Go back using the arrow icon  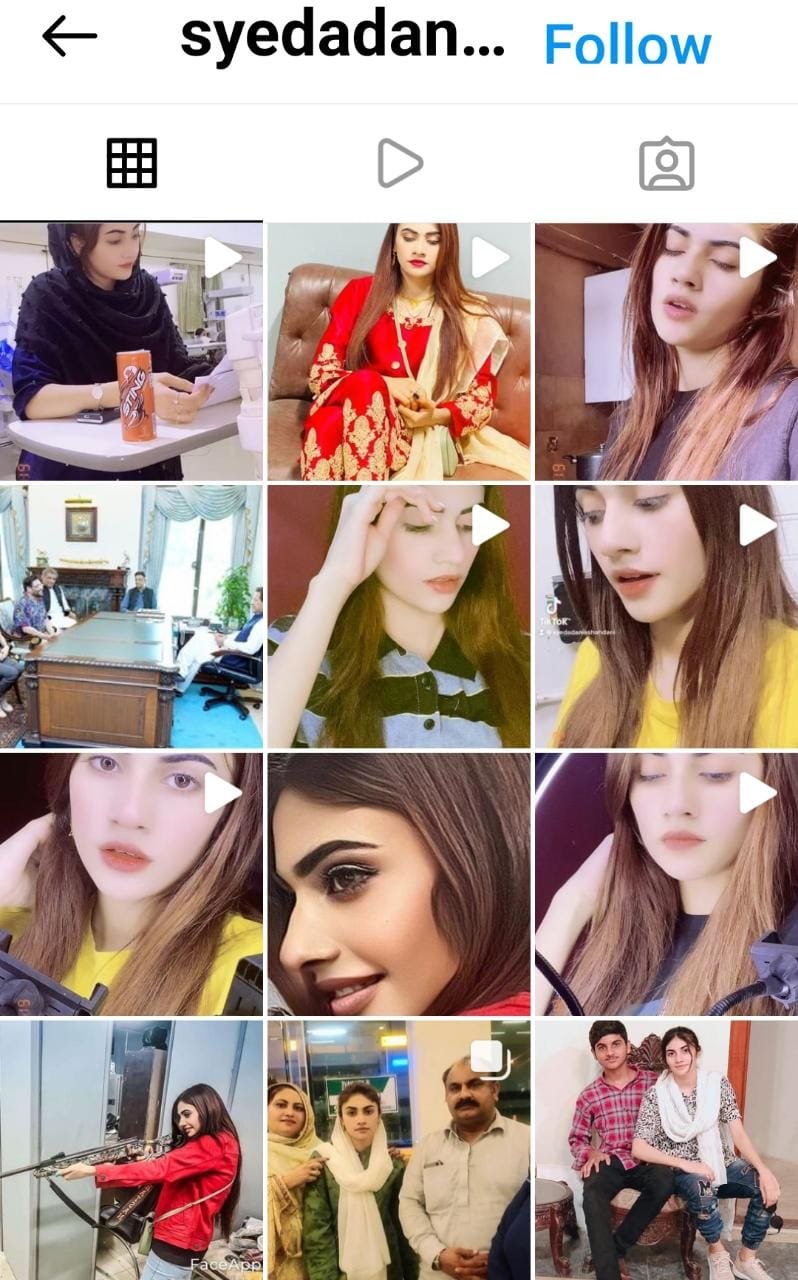coord(69,37)
